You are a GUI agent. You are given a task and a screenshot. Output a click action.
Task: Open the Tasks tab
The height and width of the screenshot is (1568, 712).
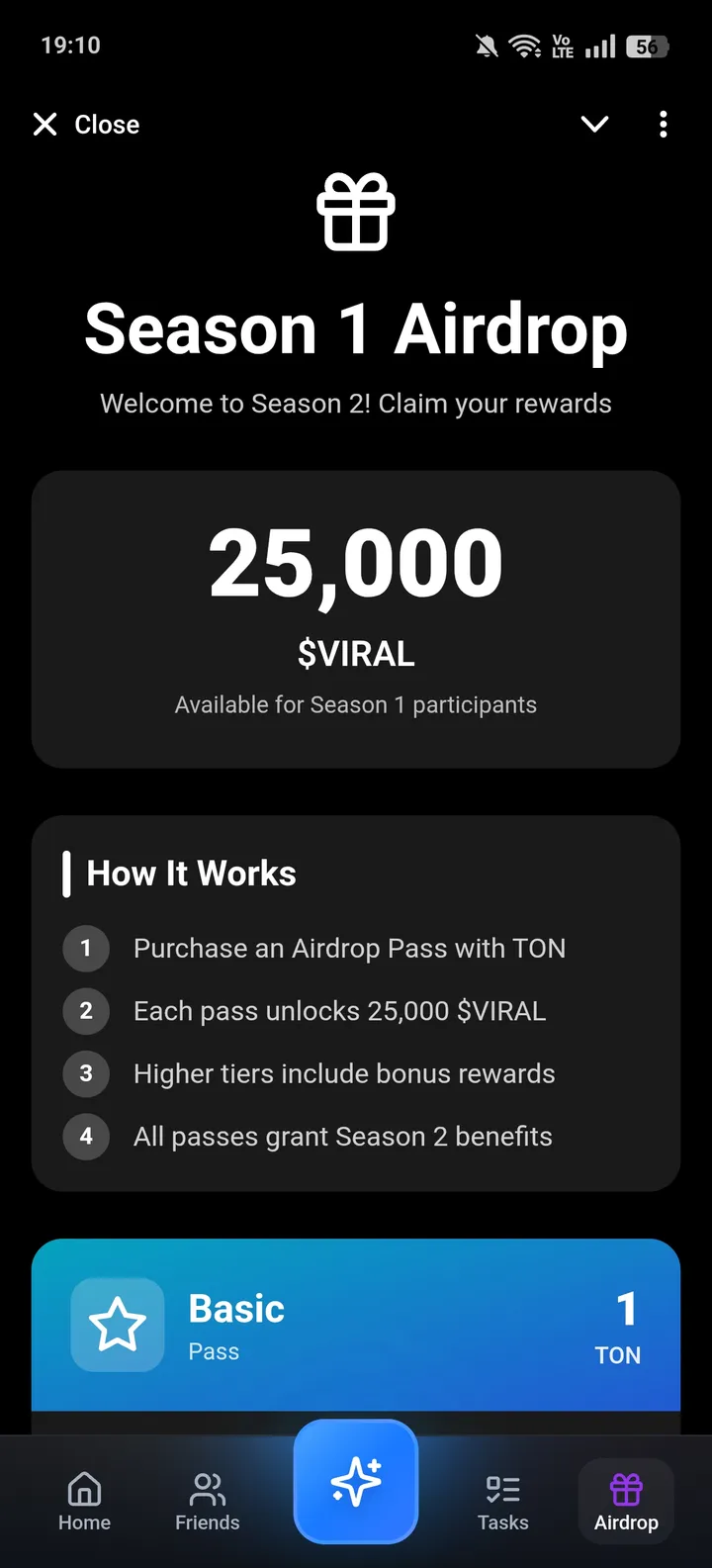[x=503, y=1502]
